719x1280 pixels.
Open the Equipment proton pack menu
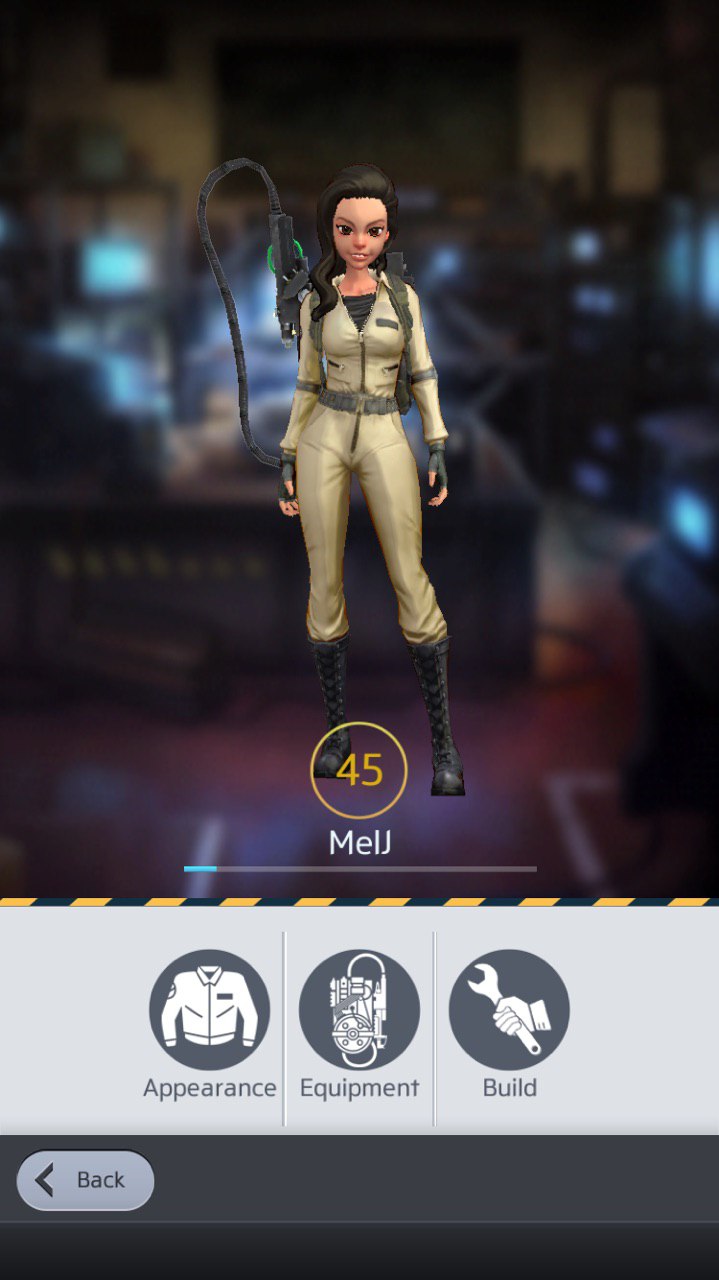pyautogui.click(x=359, y=1010)
